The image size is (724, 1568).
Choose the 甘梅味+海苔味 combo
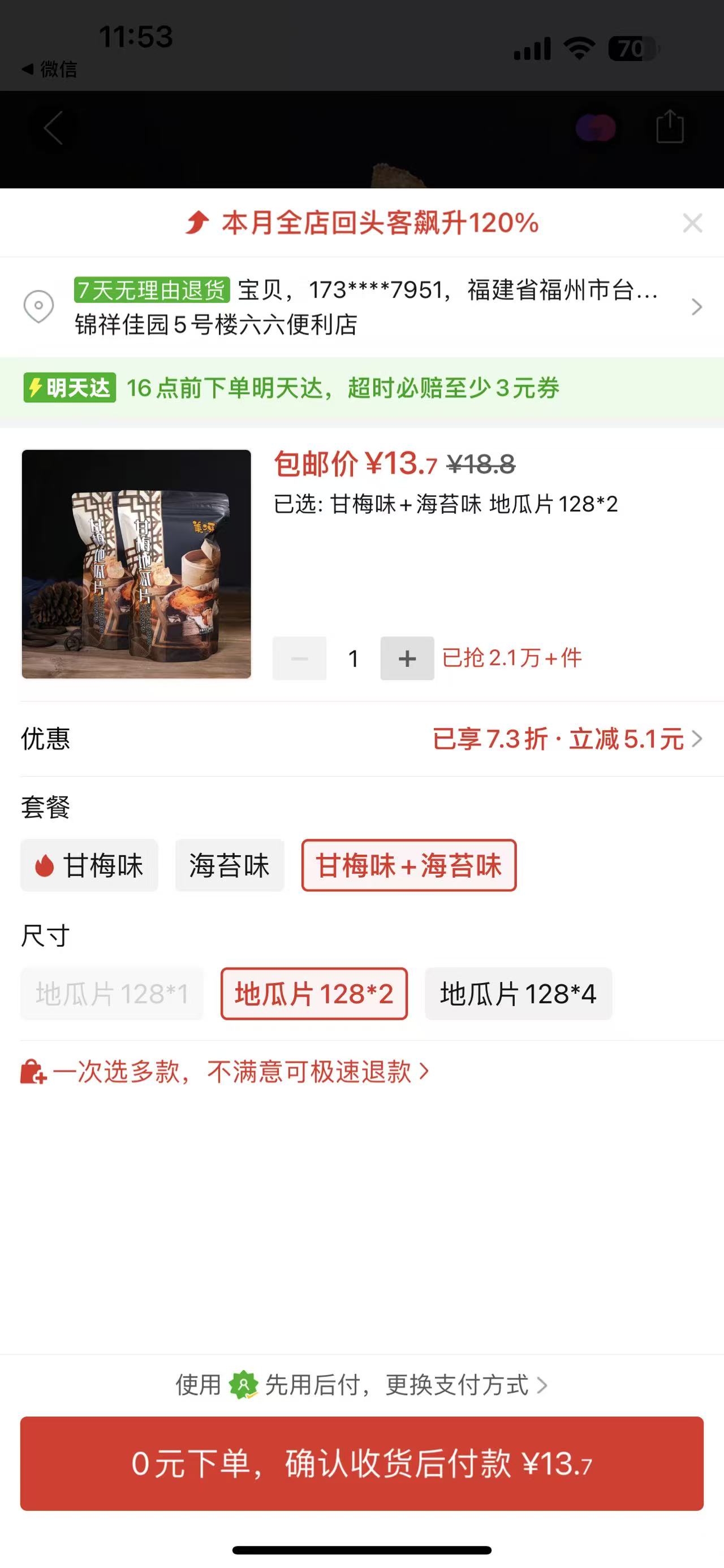point(408,865)
